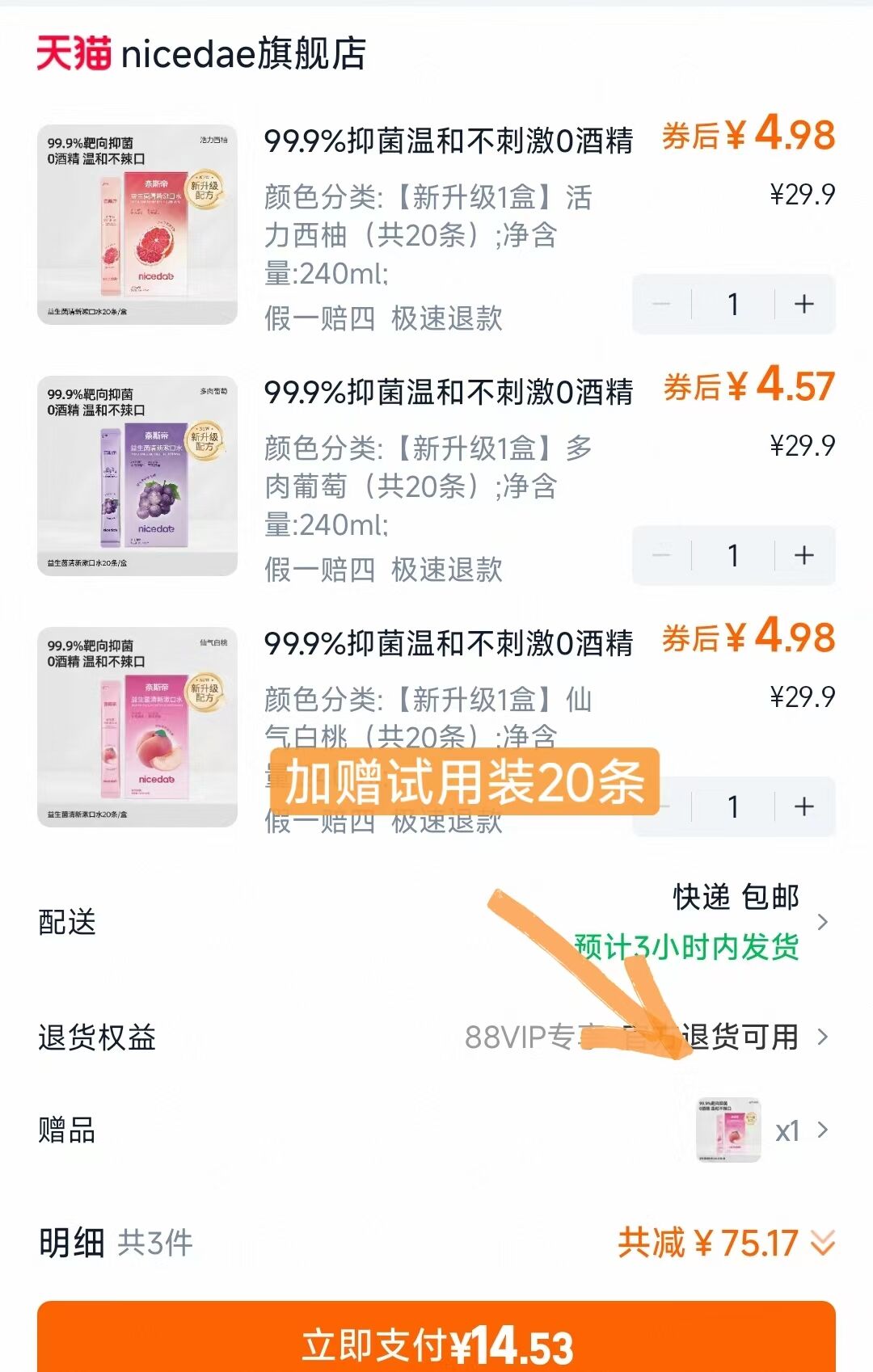Open the 退货权益 return benefits details
Image resolution: width=873 pixels, height=1372 pixels.
823,1037
